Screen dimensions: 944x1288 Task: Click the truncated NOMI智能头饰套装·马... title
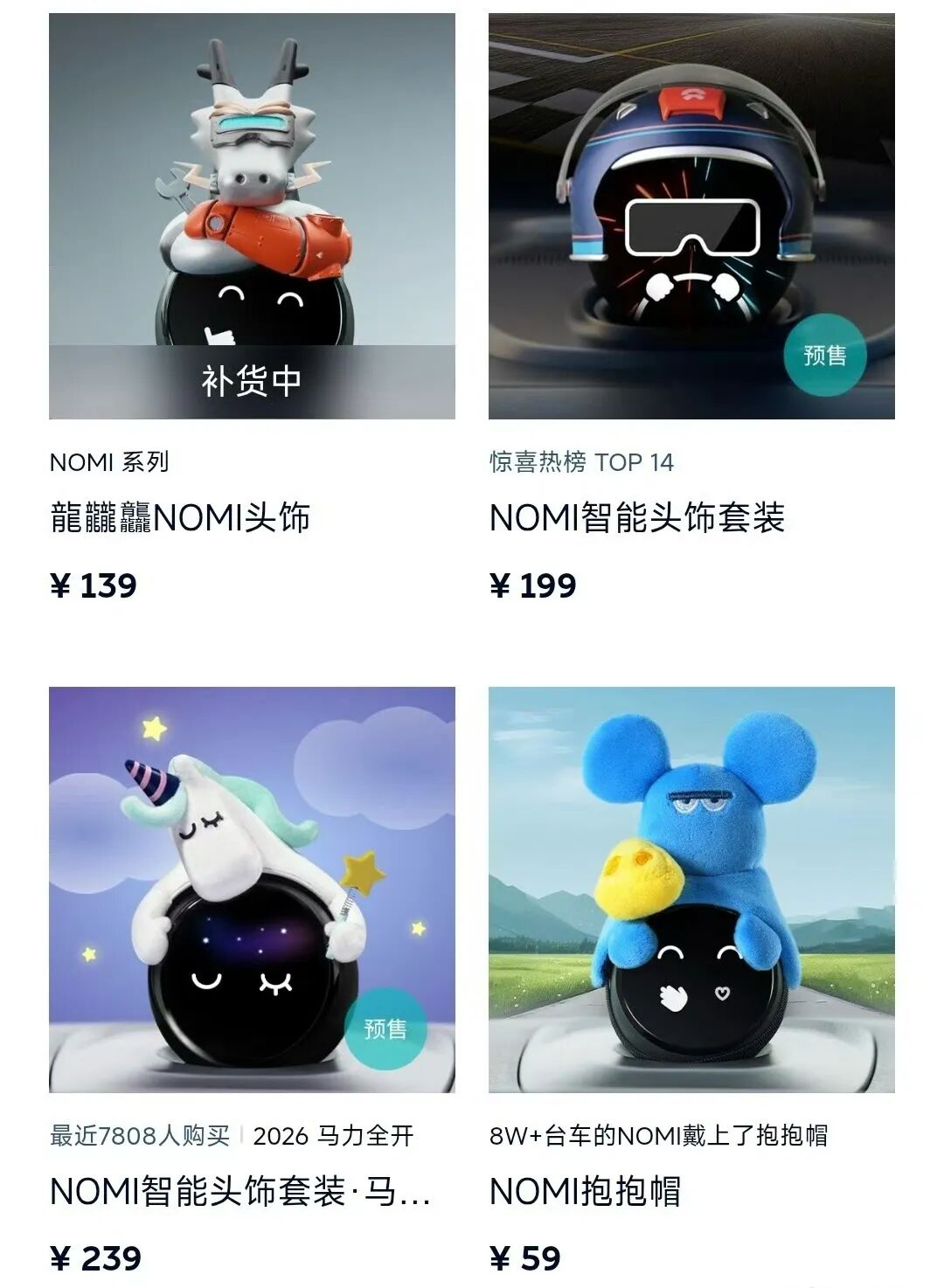(x=238, y=1190)
